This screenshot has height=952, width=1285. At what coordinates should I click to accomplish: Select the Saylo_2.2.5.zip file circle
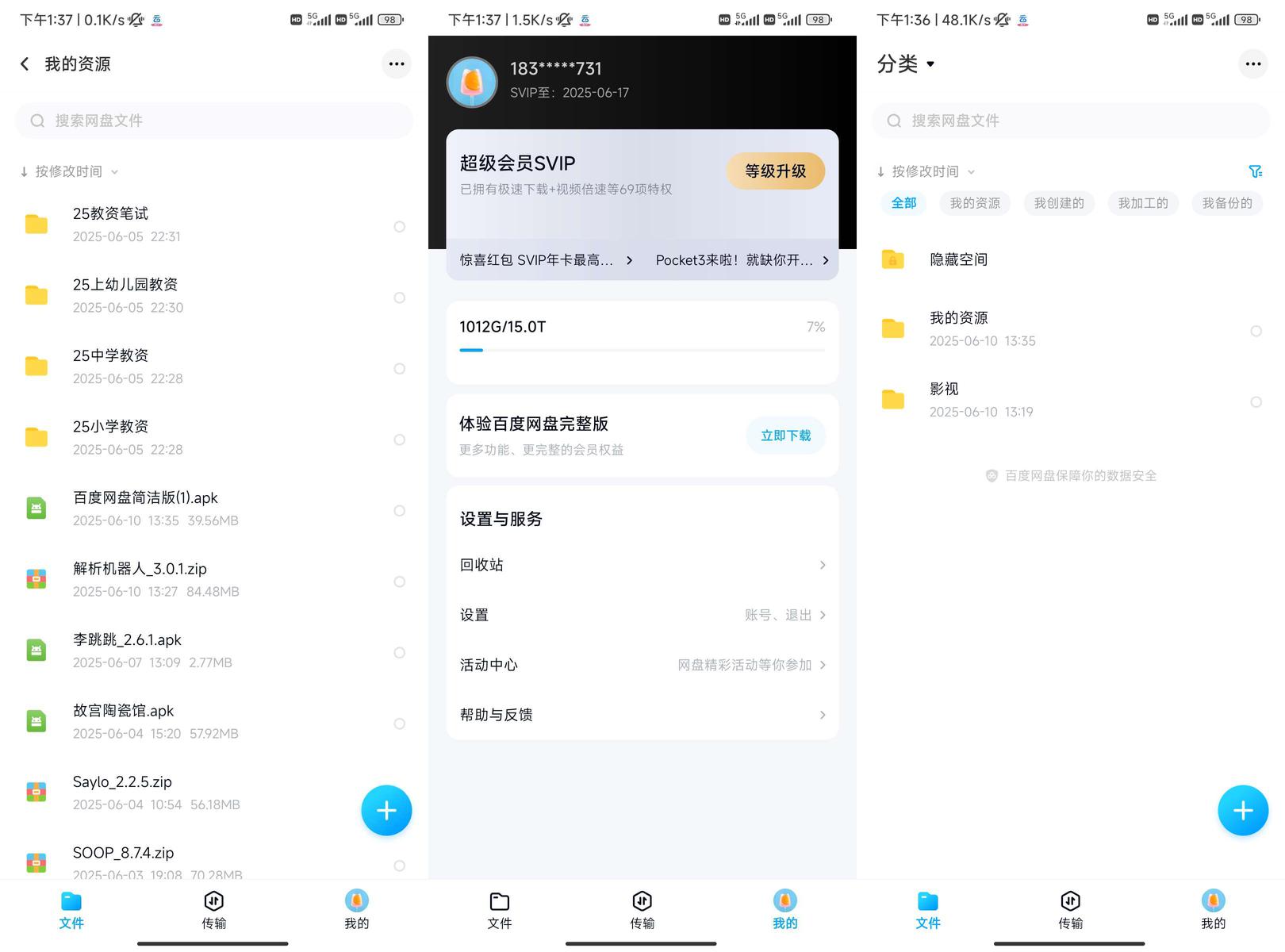pyautogui.click(x=399, y=794)
